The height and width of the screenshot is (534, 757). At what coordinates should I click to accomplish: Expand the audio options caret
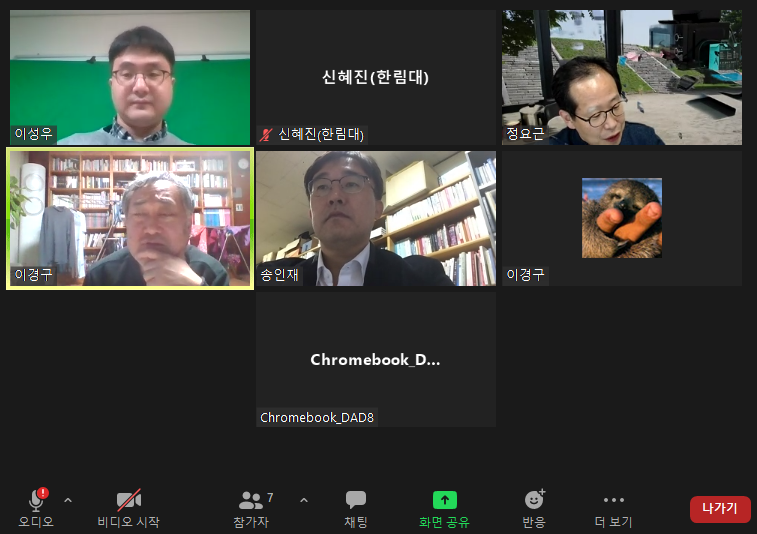tap(68, 499)
